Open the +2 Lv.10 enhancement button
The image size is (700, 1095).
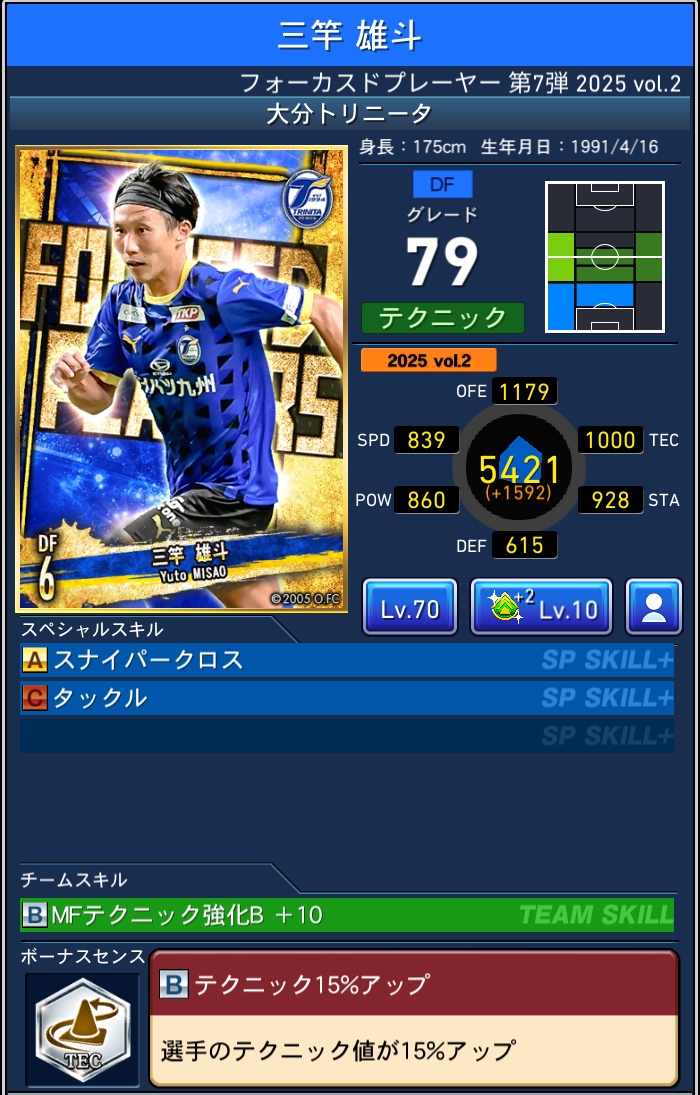coord(541,607)
